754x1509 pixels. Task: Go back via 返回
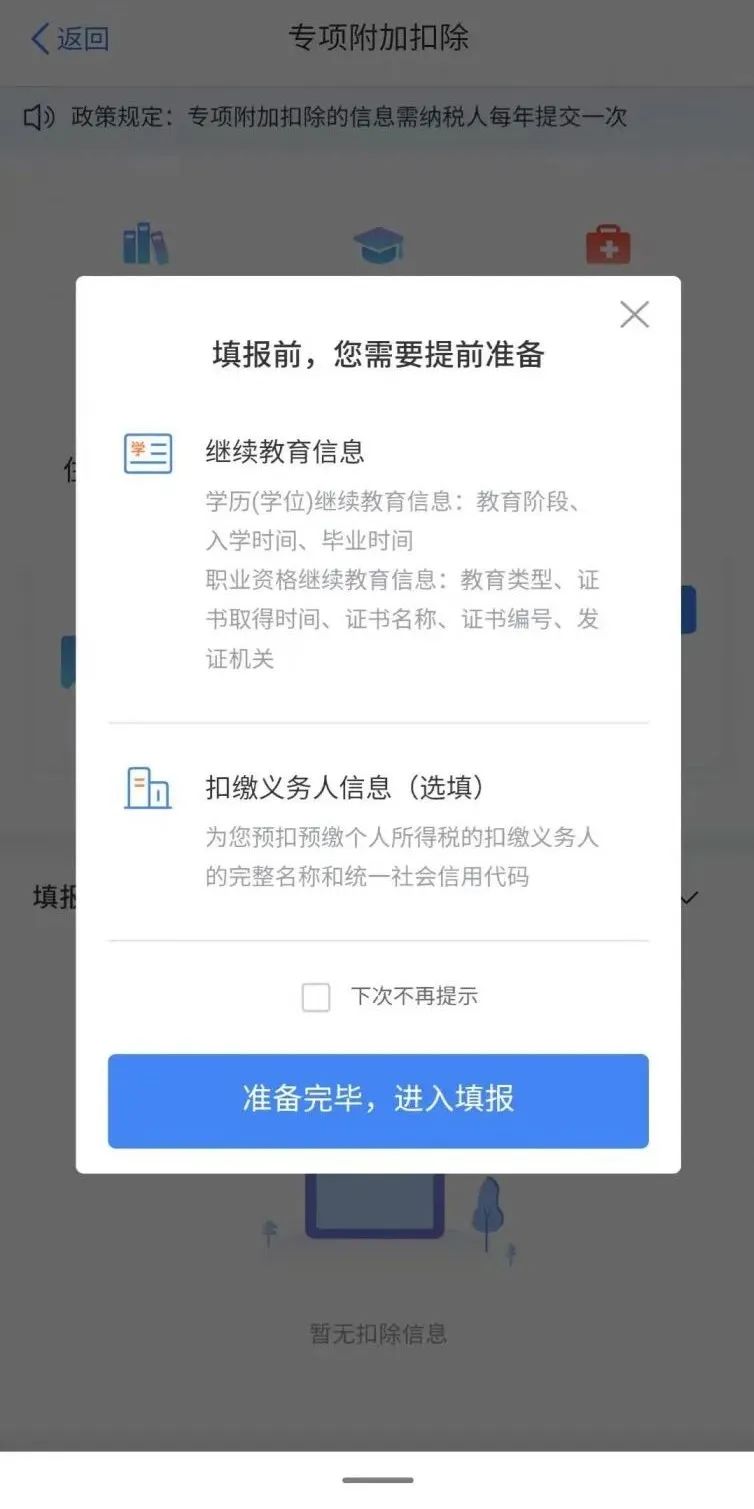[69, 39]
